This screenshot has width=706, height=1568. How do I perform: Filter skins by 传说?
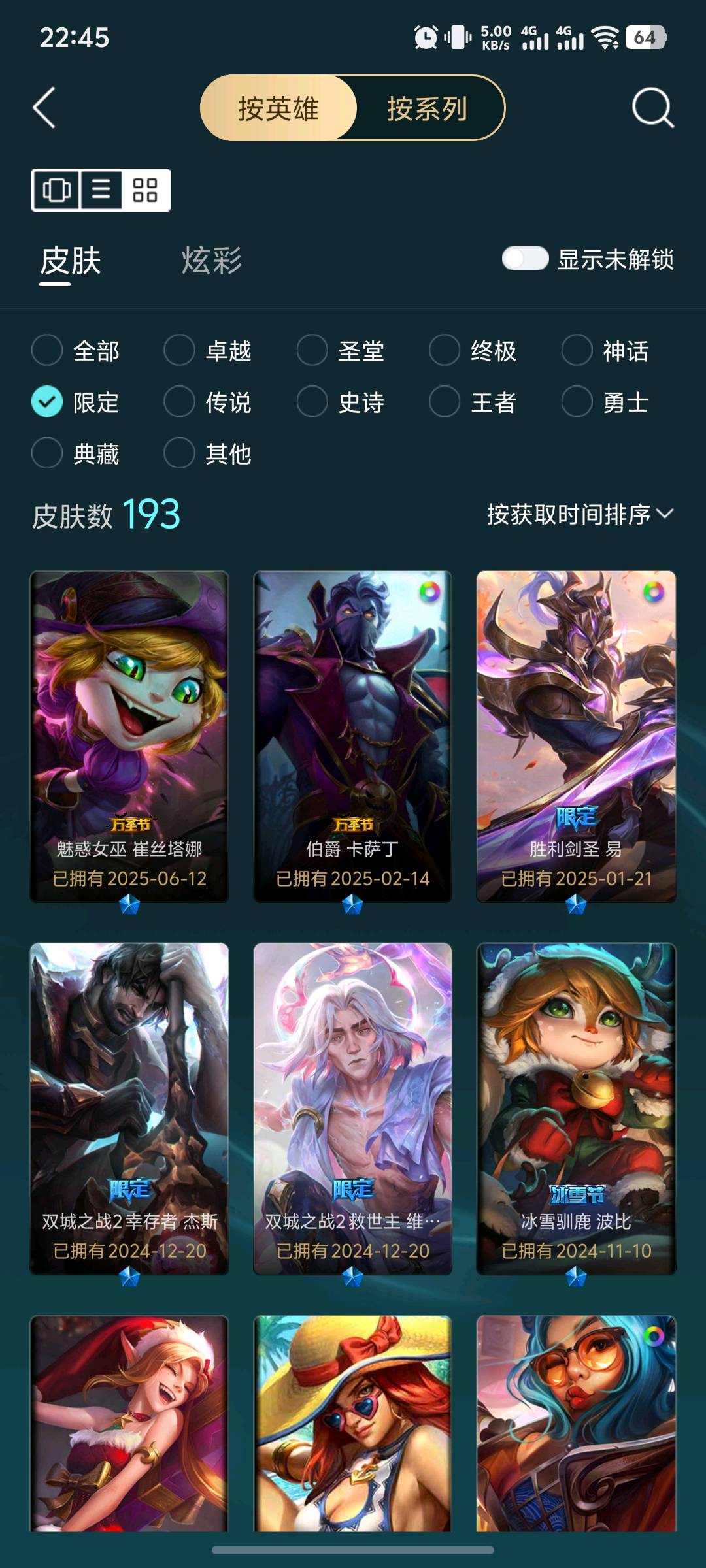(208, 402)
